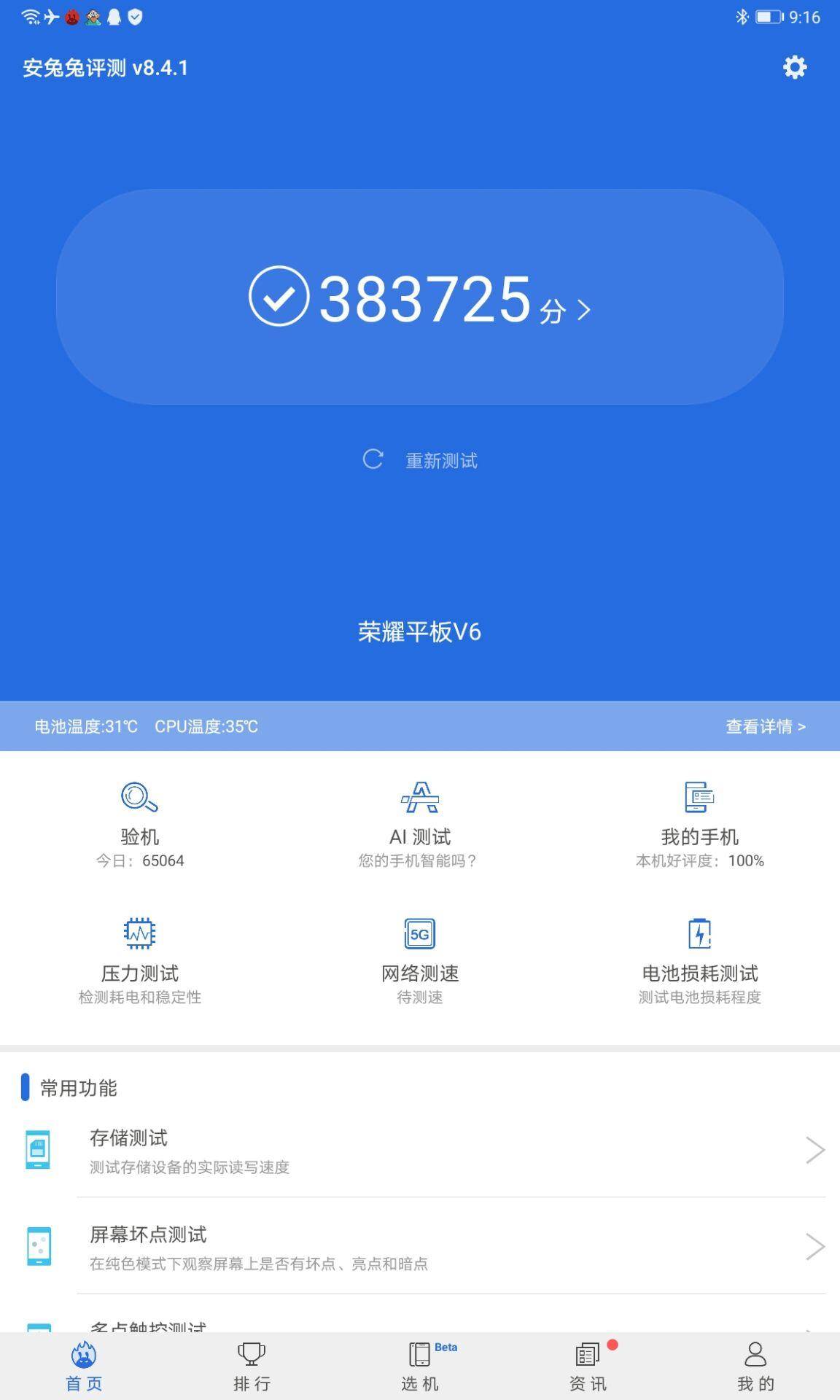Open the app settings gear
The height and width of the screenshot is (1400, 840).
click(x=795, y=67)
